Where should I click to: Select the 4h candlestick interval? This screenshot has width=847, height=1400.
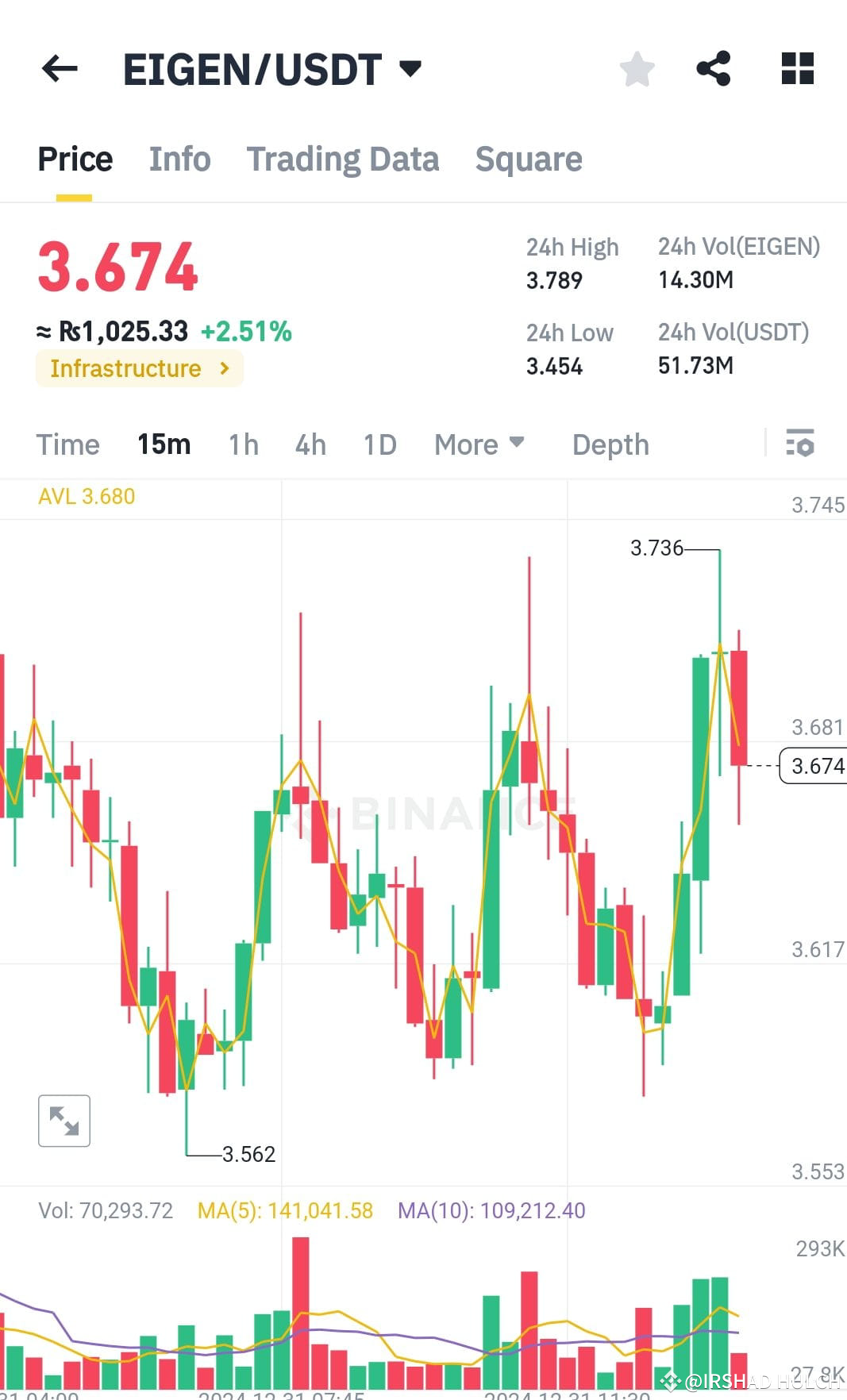click(x=310, y=444)
